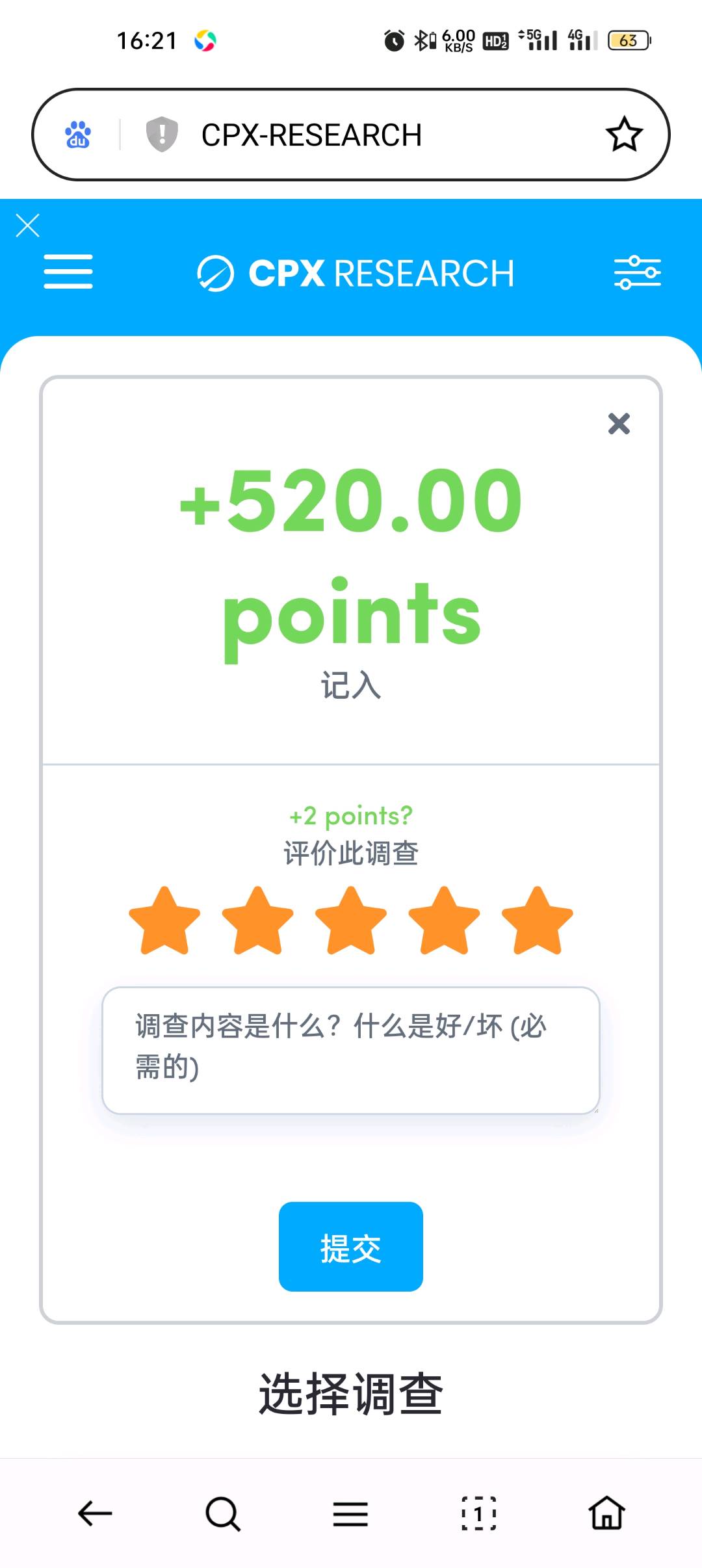Screen dimensions: 702x1568
Task: Dismiss the +520.00 points card
Action: (x=619, y=424)
